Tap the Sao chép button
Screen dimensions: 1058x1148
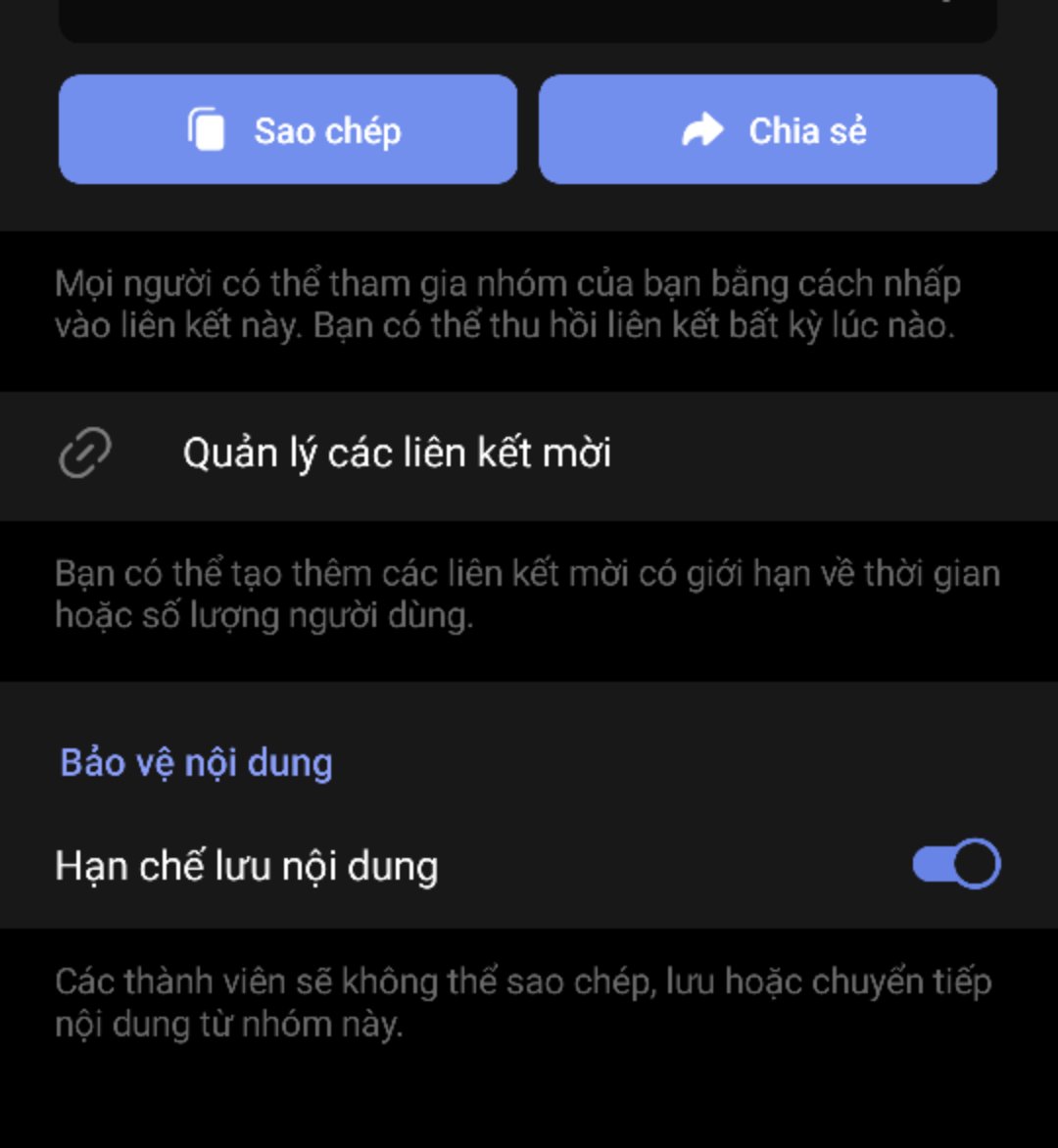[x=288, y=129]
